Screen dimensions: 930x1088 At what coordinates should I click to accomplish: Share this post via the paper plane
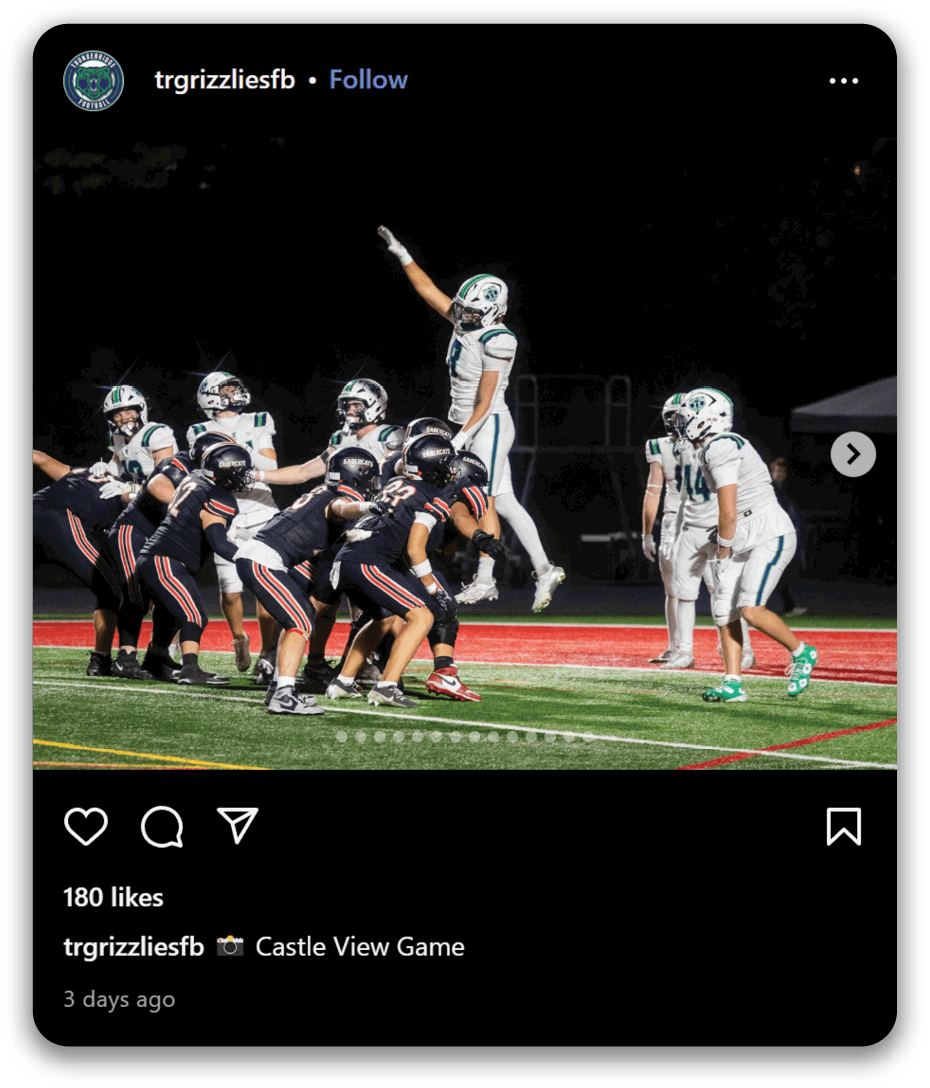point(238,826)
